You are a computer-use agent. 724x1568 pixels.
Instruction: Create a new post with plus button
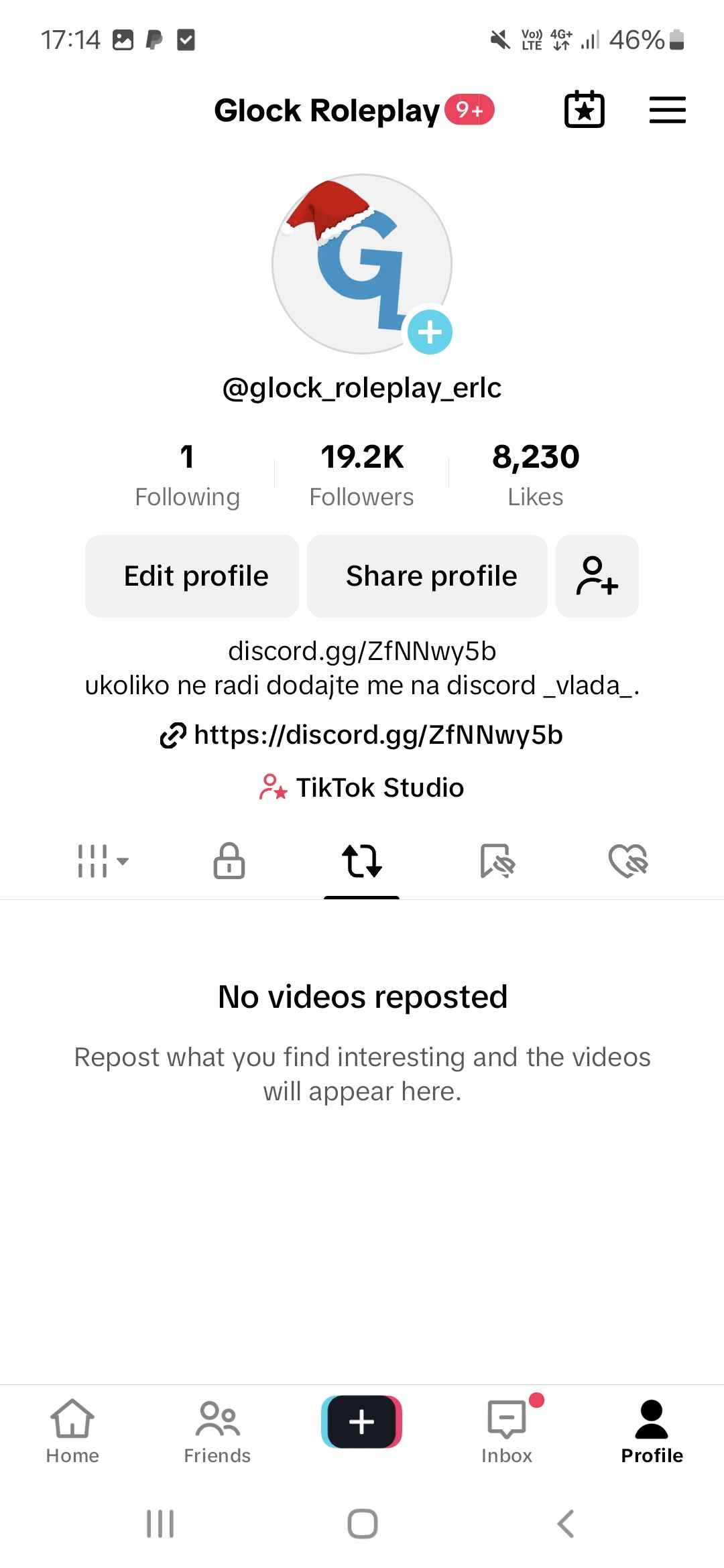coord(362,1421)
